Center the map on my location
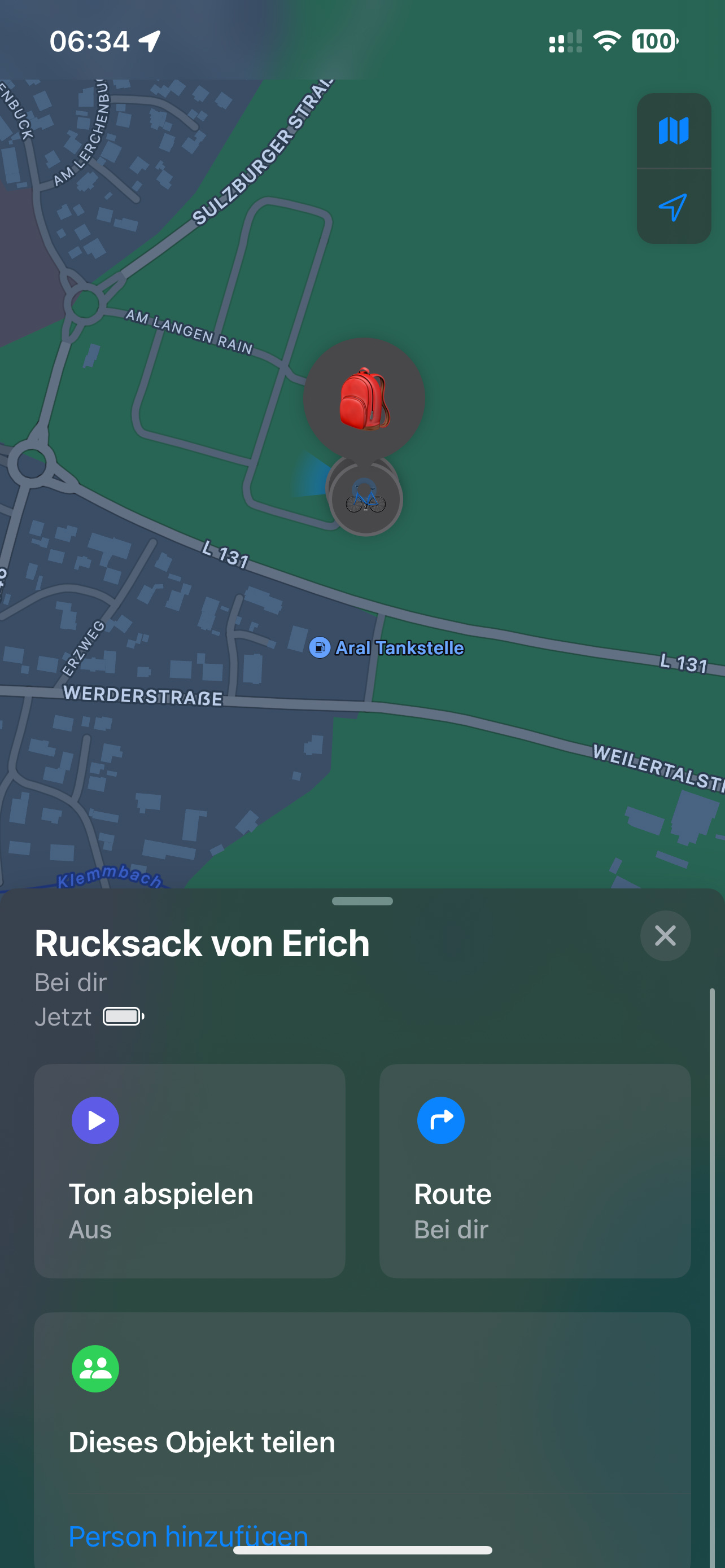This screenshot has height=1568, width=725. [673, 208]
